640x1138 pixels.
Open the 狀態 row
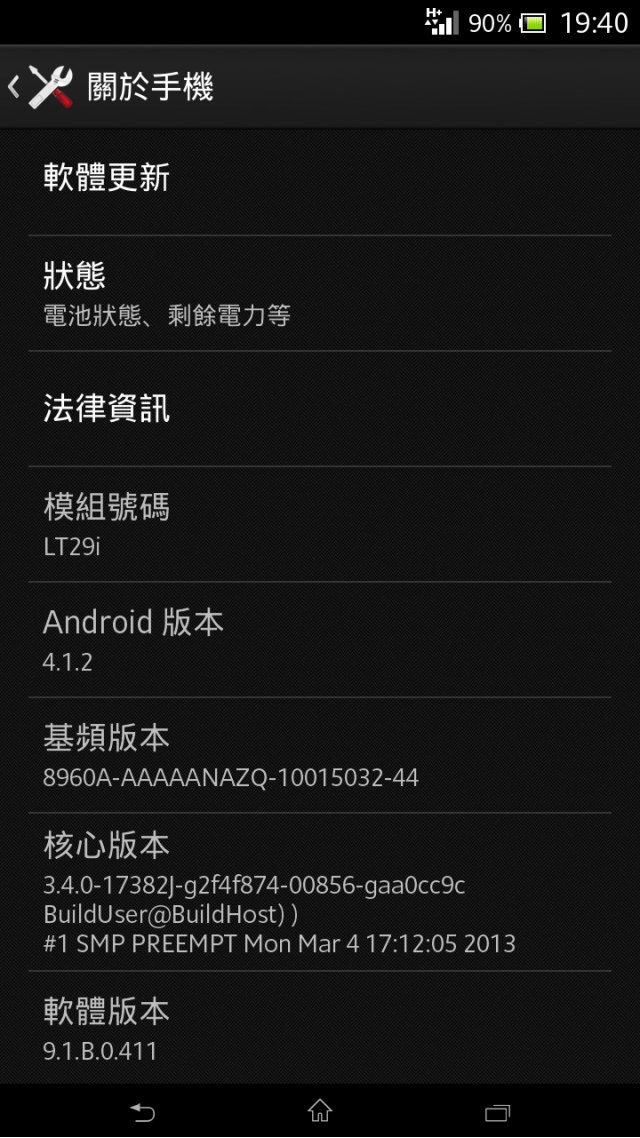tap(320, 293)
